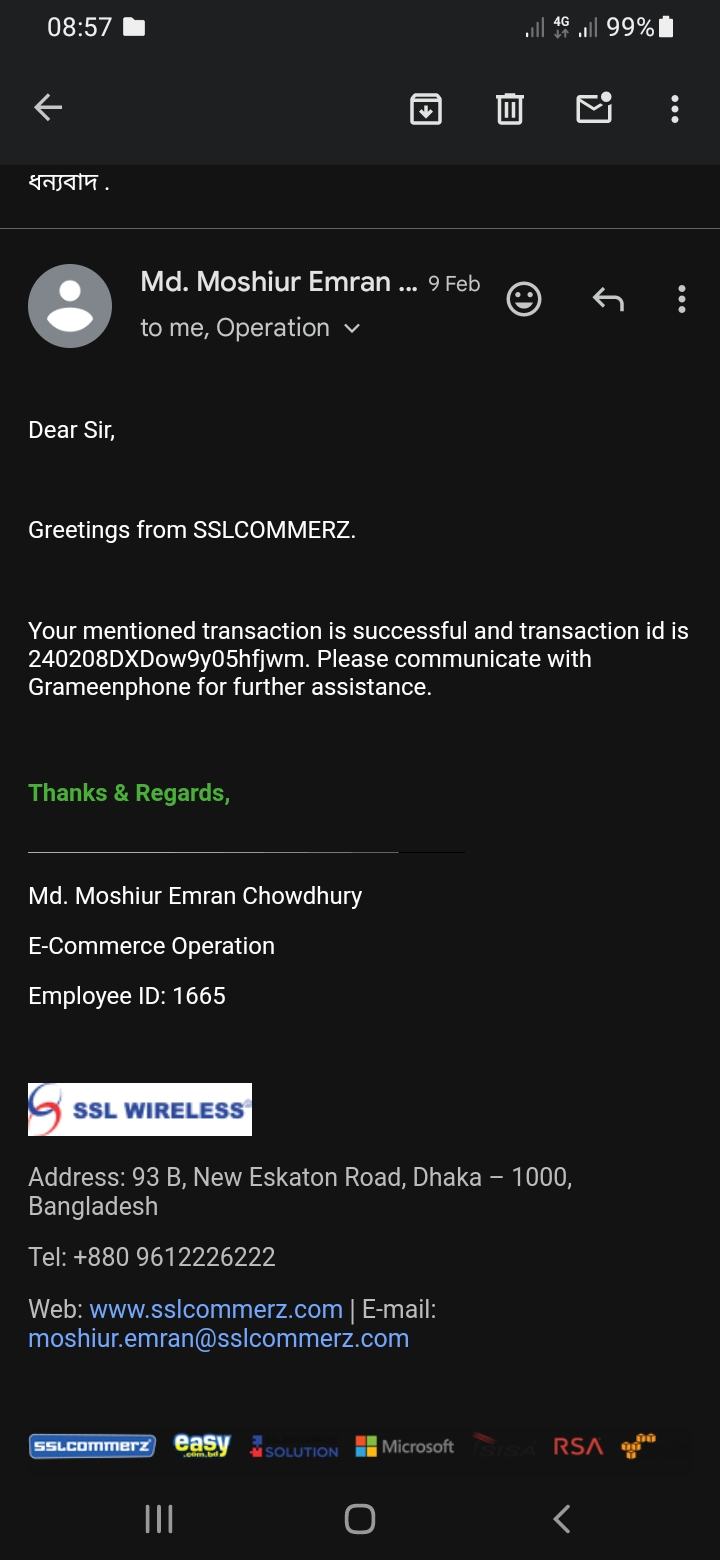
Task: Expand recipient details next to 'to me, Operation'
Action: click(351, 328)
